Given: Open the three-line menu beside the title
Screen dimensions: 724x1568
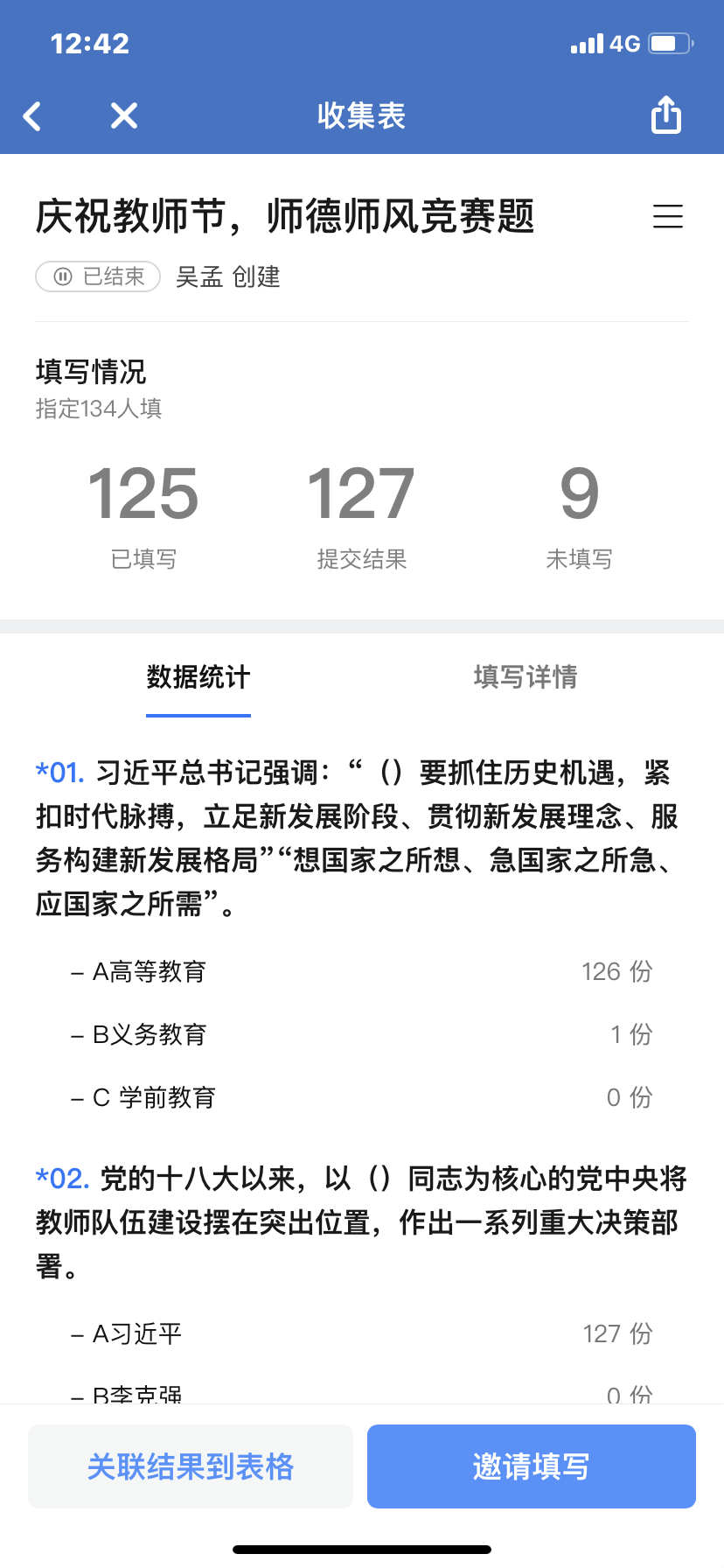Looking at the screenshot, I should 668,216.
